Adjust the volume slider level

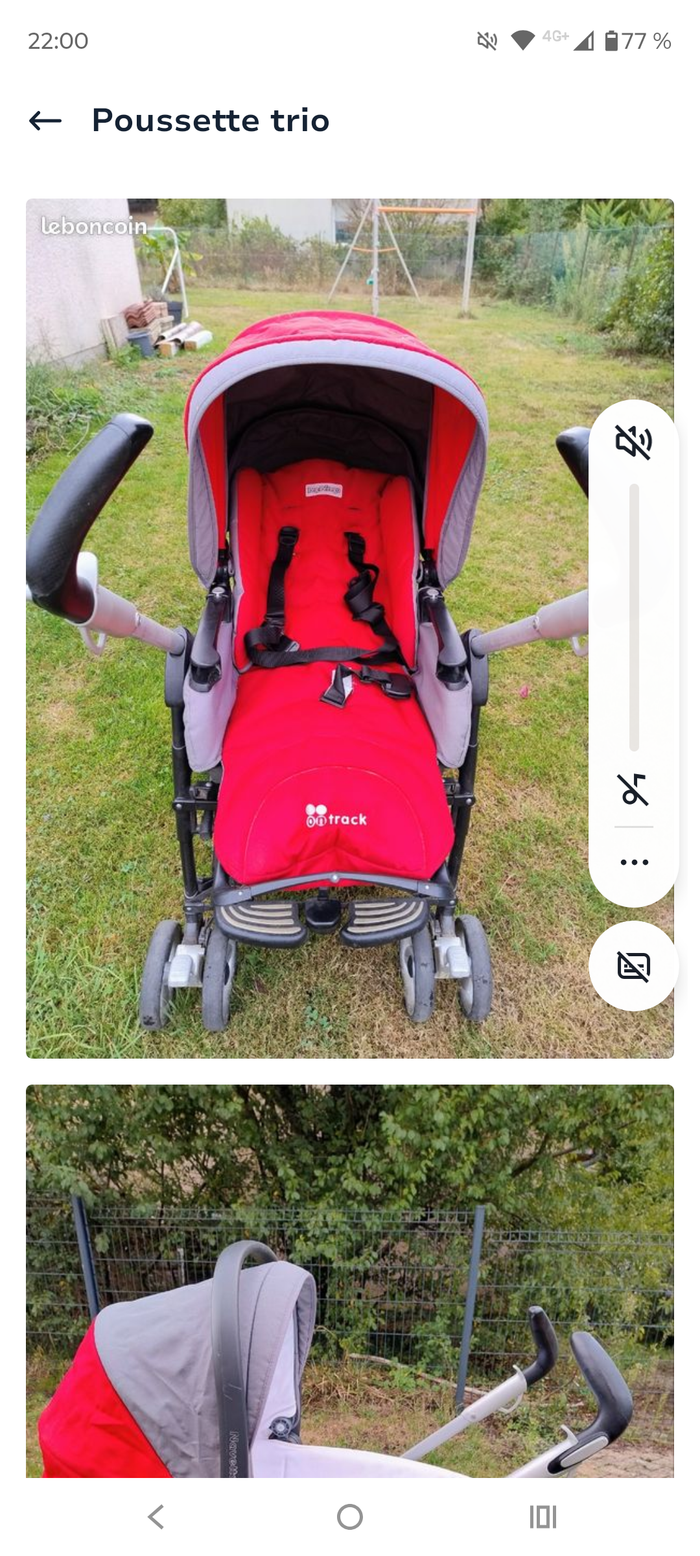[634, 617]
